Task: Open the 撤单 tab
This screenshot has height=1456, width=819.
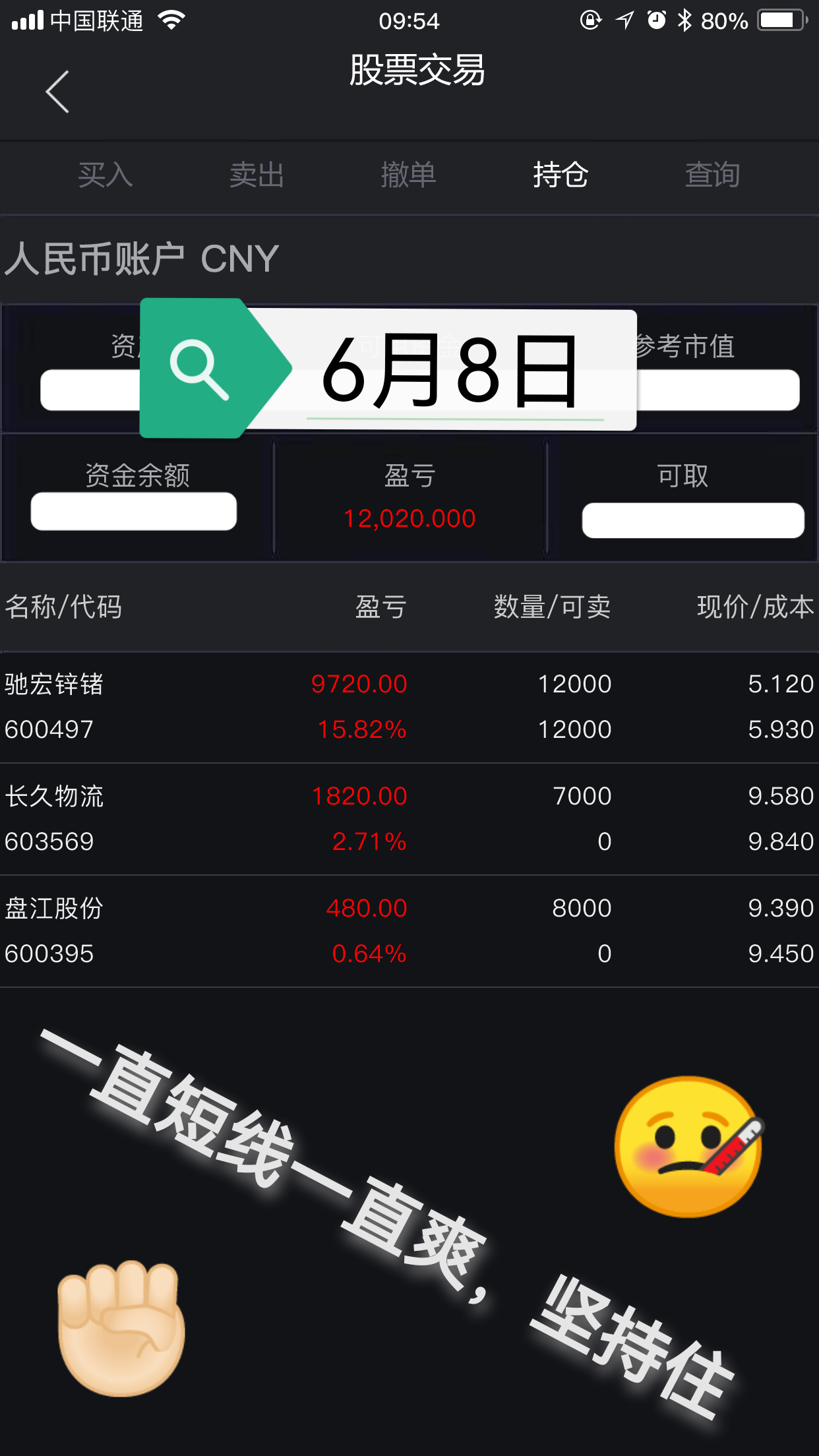Action: pos(408,175)
